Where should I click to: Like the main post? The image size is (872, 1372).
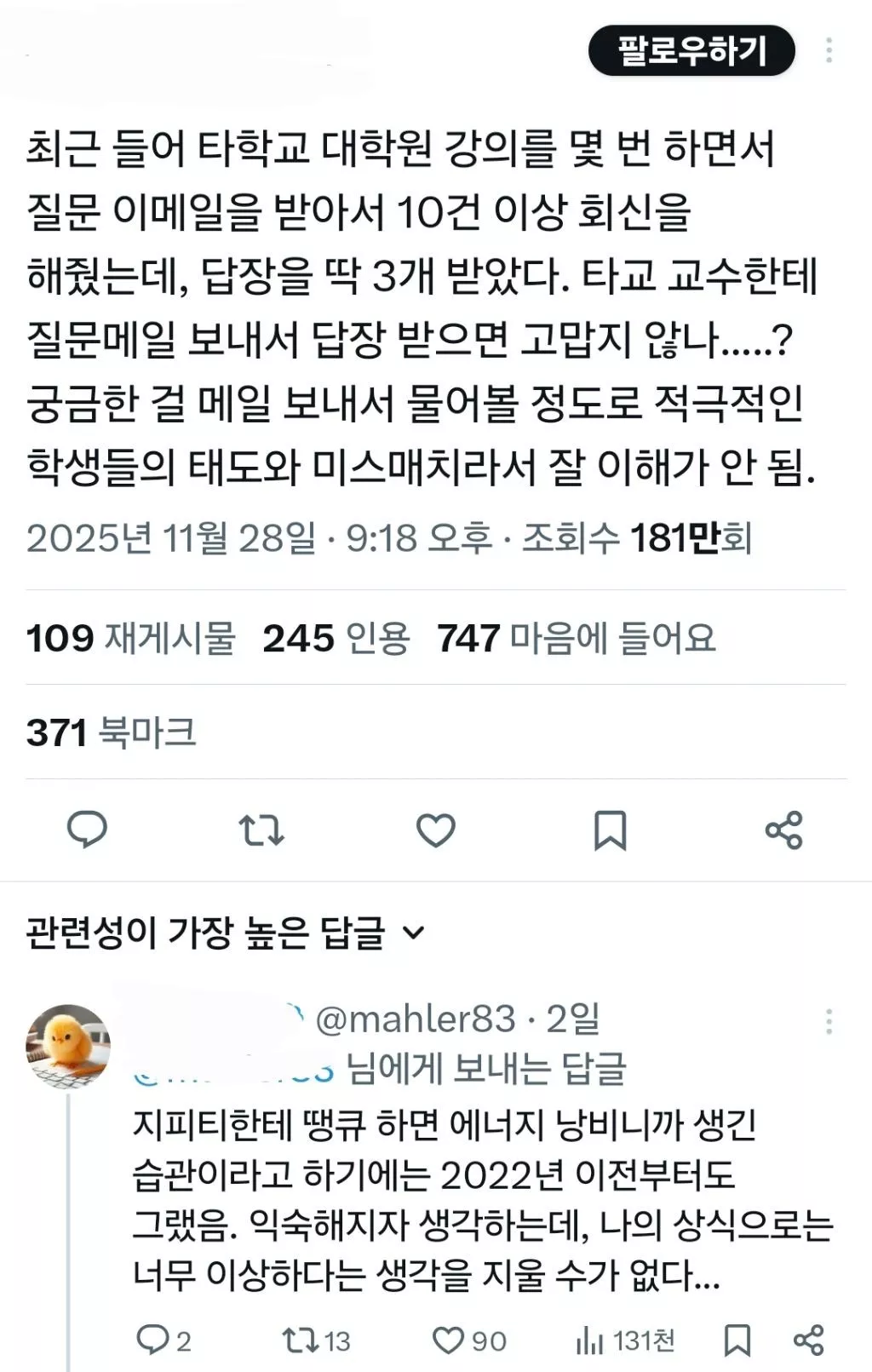tap(435, 830)
